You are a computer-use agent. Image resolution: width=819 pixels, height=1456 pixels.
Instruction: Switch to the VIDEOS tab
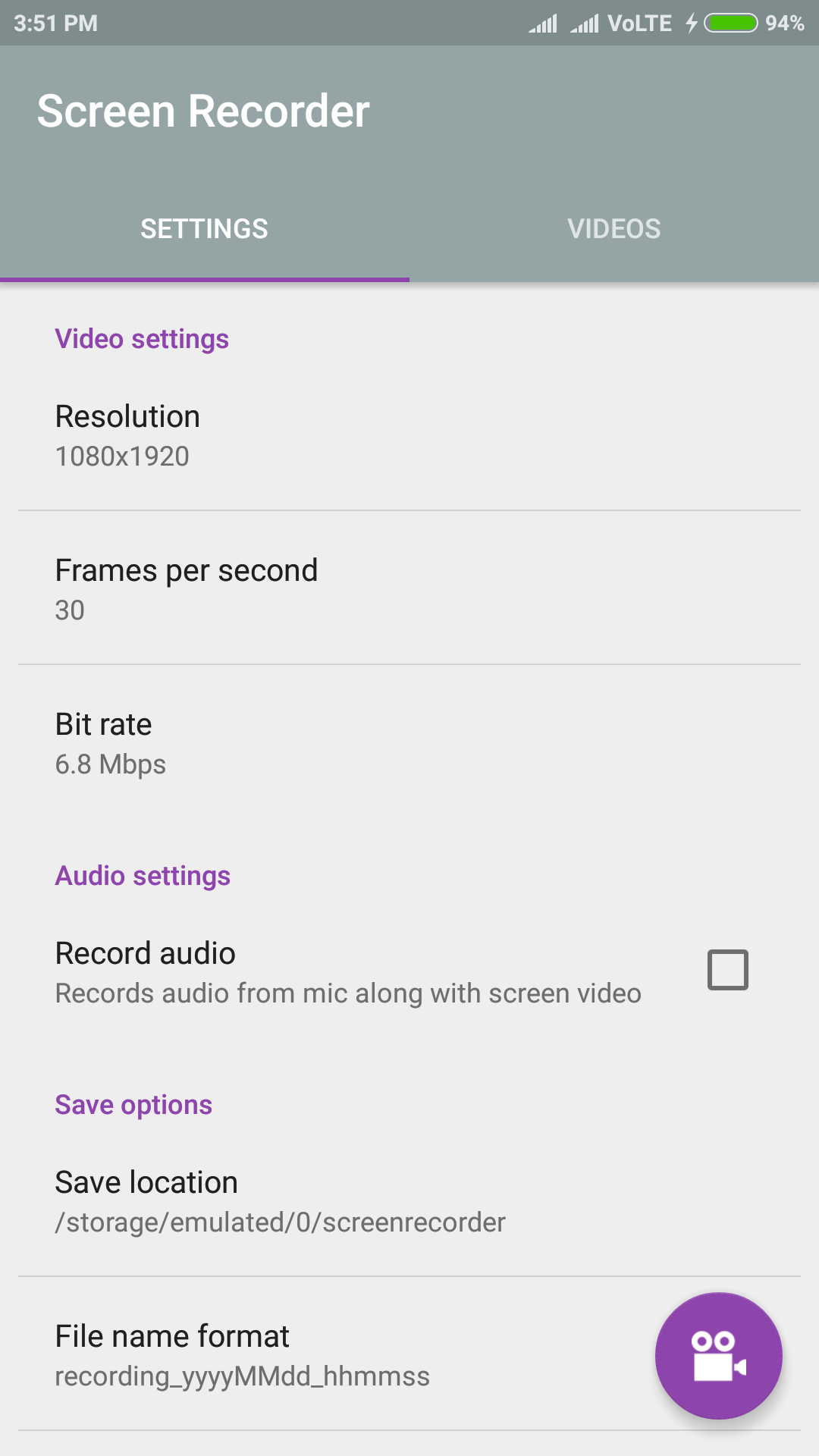point(614,228)
